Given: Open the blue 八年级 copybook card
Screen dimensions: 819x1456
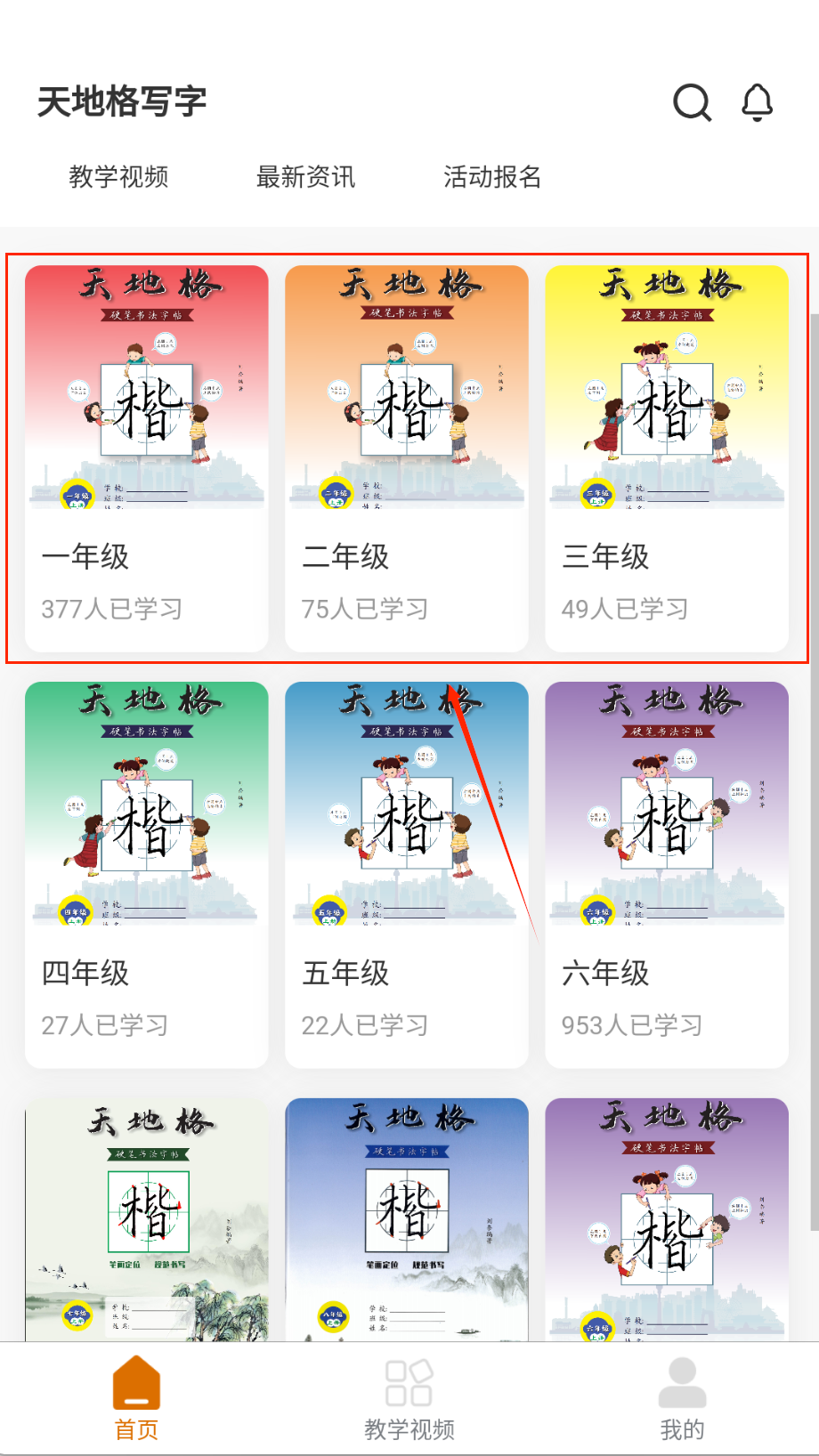Looking at the screenshot, I should (x=407, y=1219).
